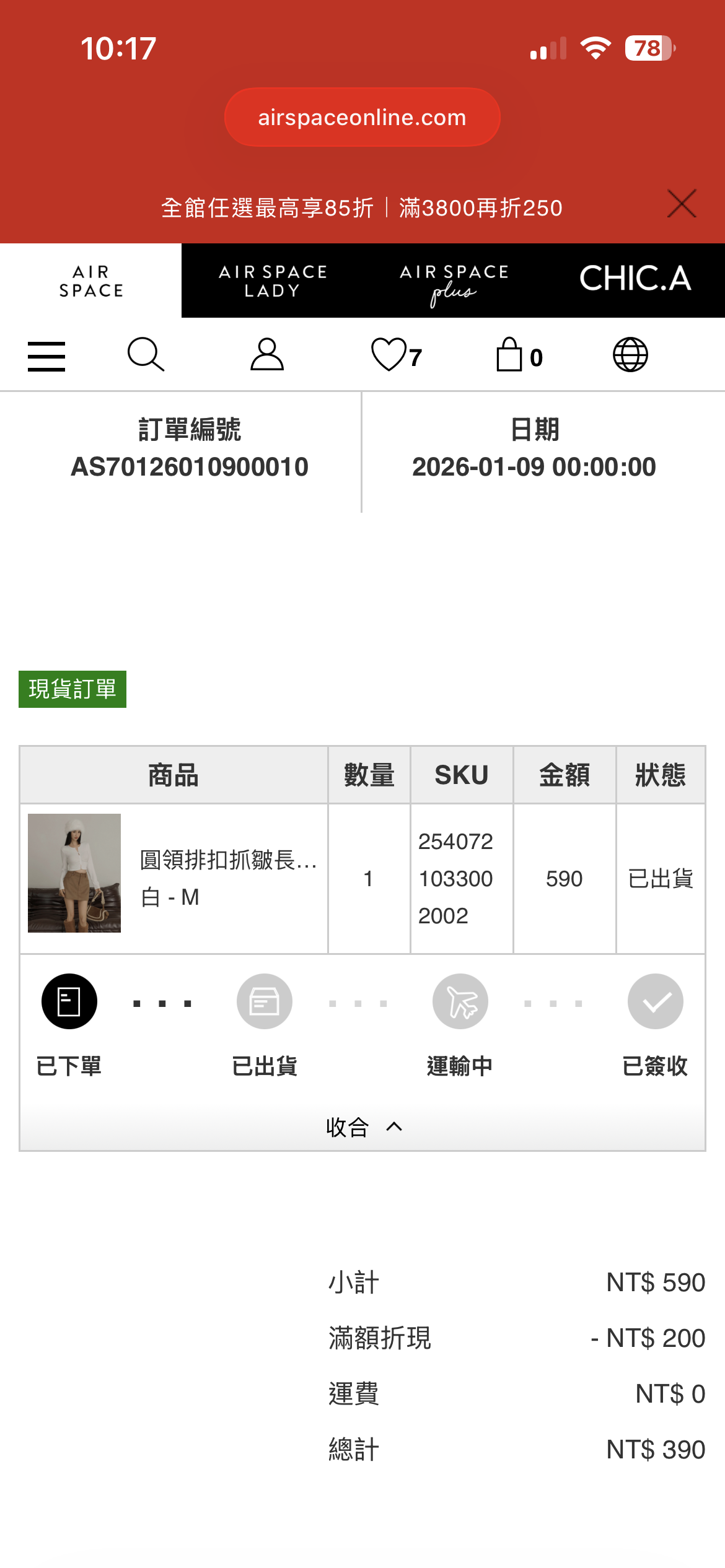Switch to the AIR SPACE plus tab
The width and height of the screenshot is (725, 1568).
point(454,281)
